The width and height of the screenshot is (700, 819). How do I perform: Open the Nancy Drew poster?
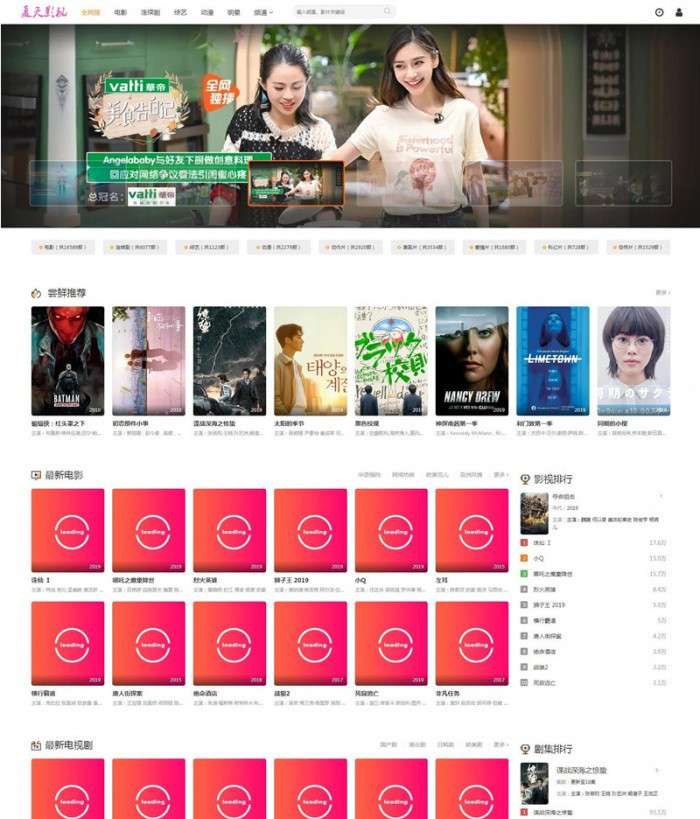point(472,361)
